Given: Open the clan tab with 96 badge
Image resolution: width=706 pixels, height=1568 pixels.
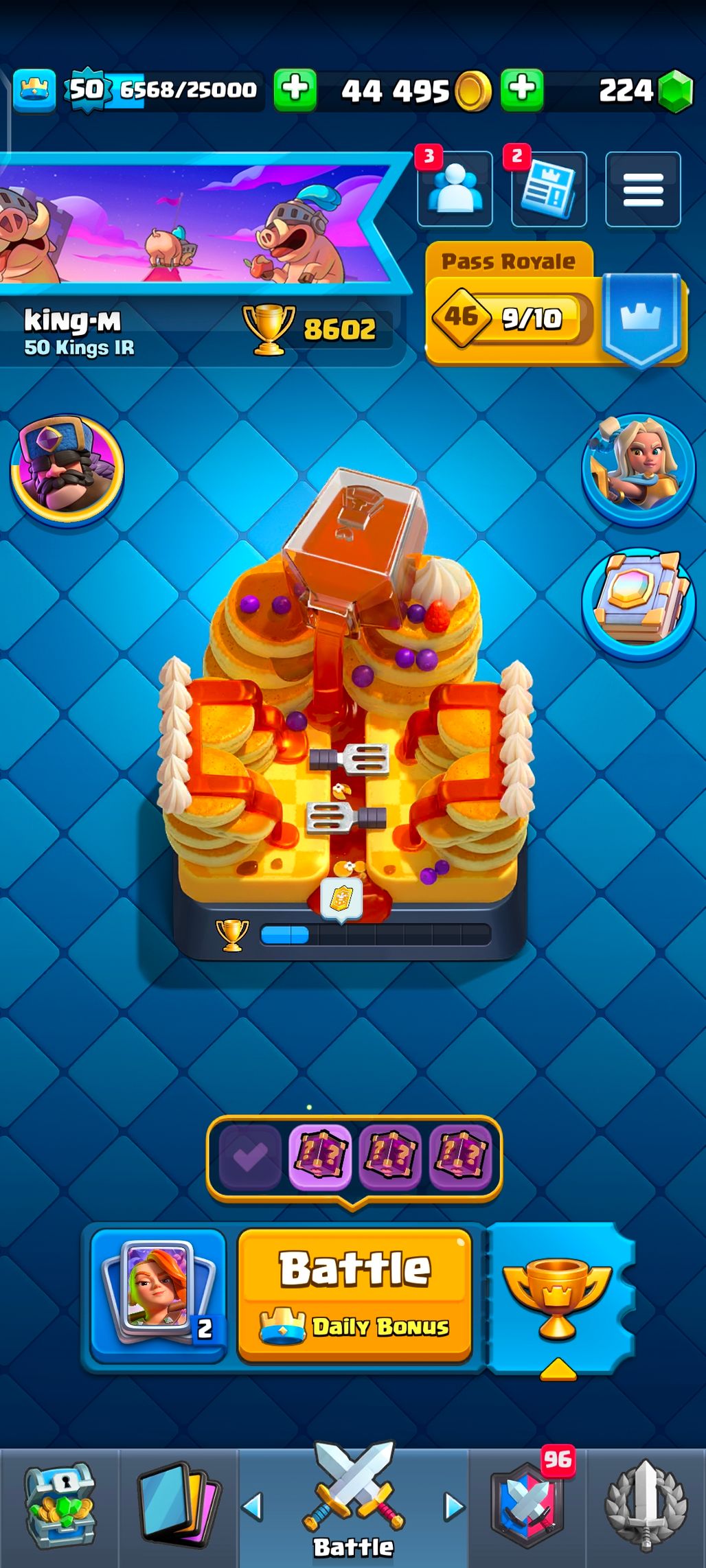Looking at the screenshot, I should [527, 1508].
